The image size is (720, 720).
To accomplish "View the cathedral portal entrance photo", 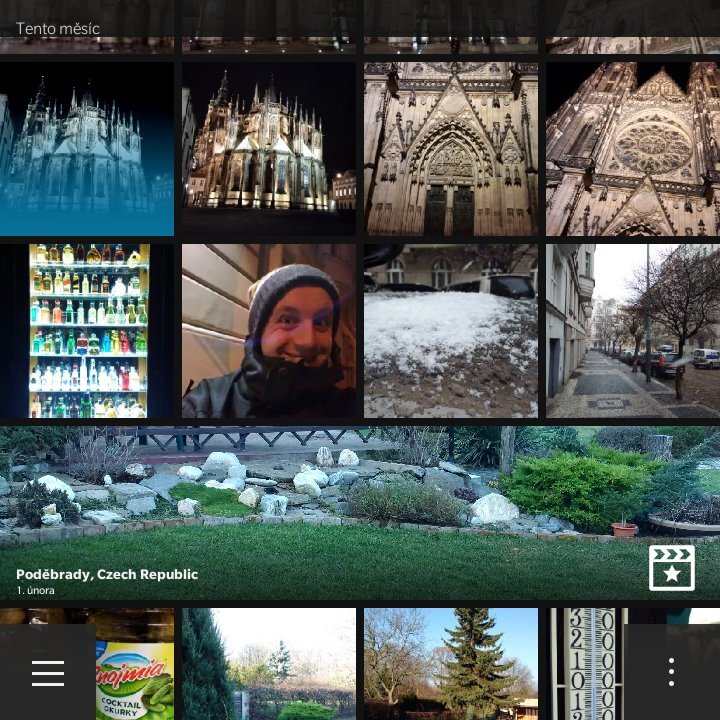I will (x=450, y=149).
